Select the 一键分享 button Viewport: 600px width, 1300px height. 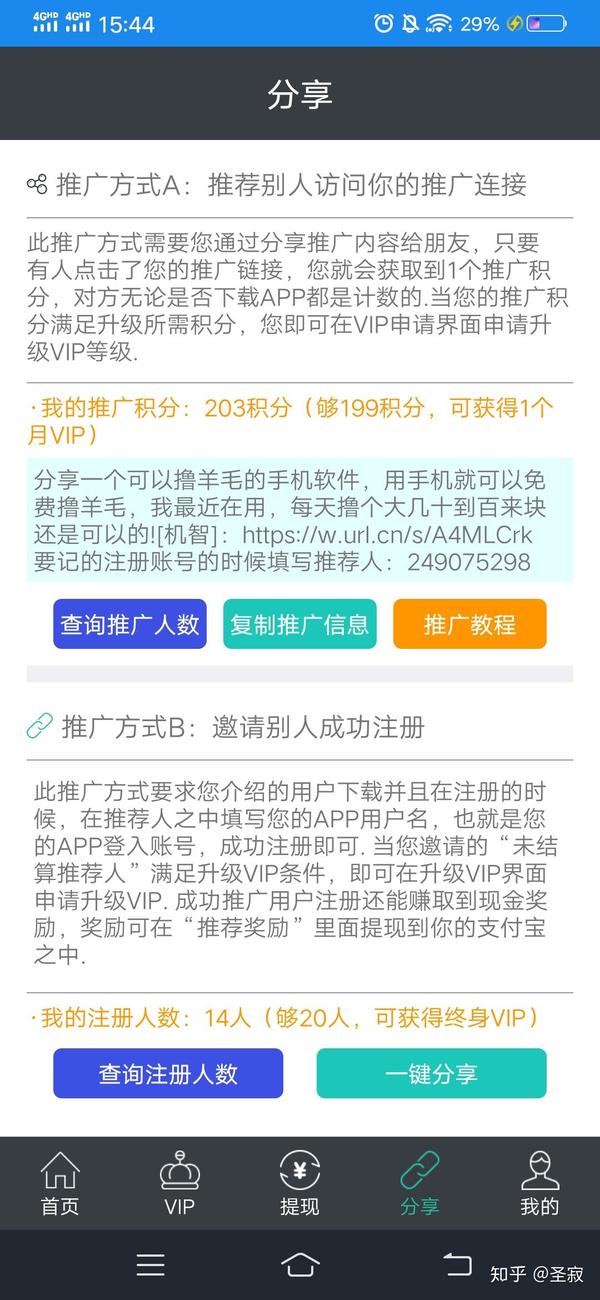432,1073
